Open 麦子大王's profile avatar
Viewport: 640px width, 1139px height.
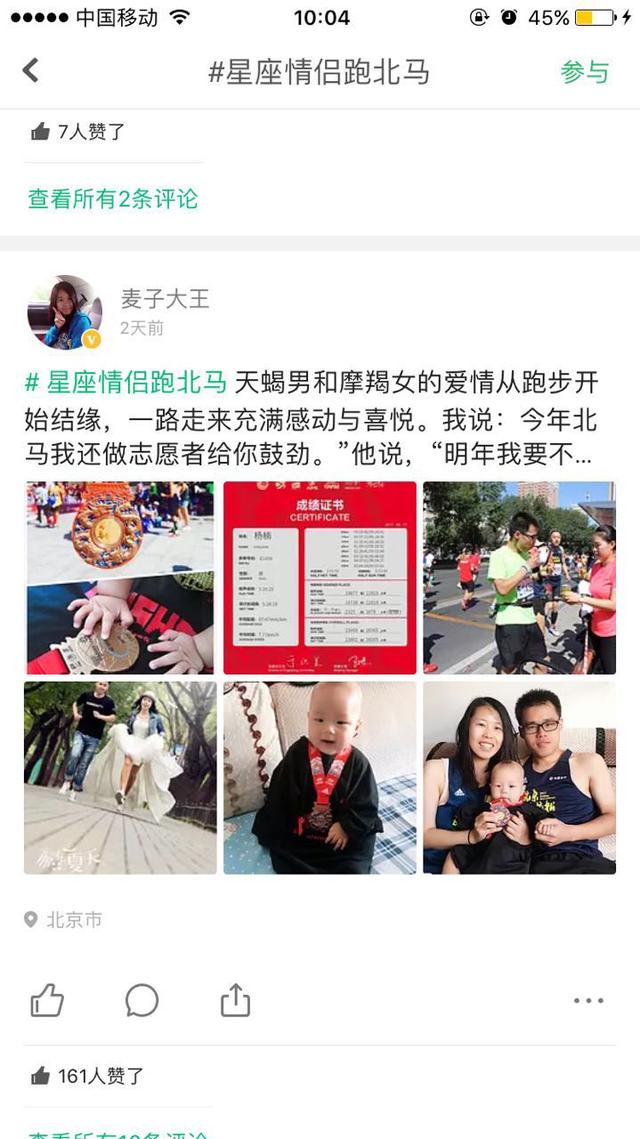point(65,312)
